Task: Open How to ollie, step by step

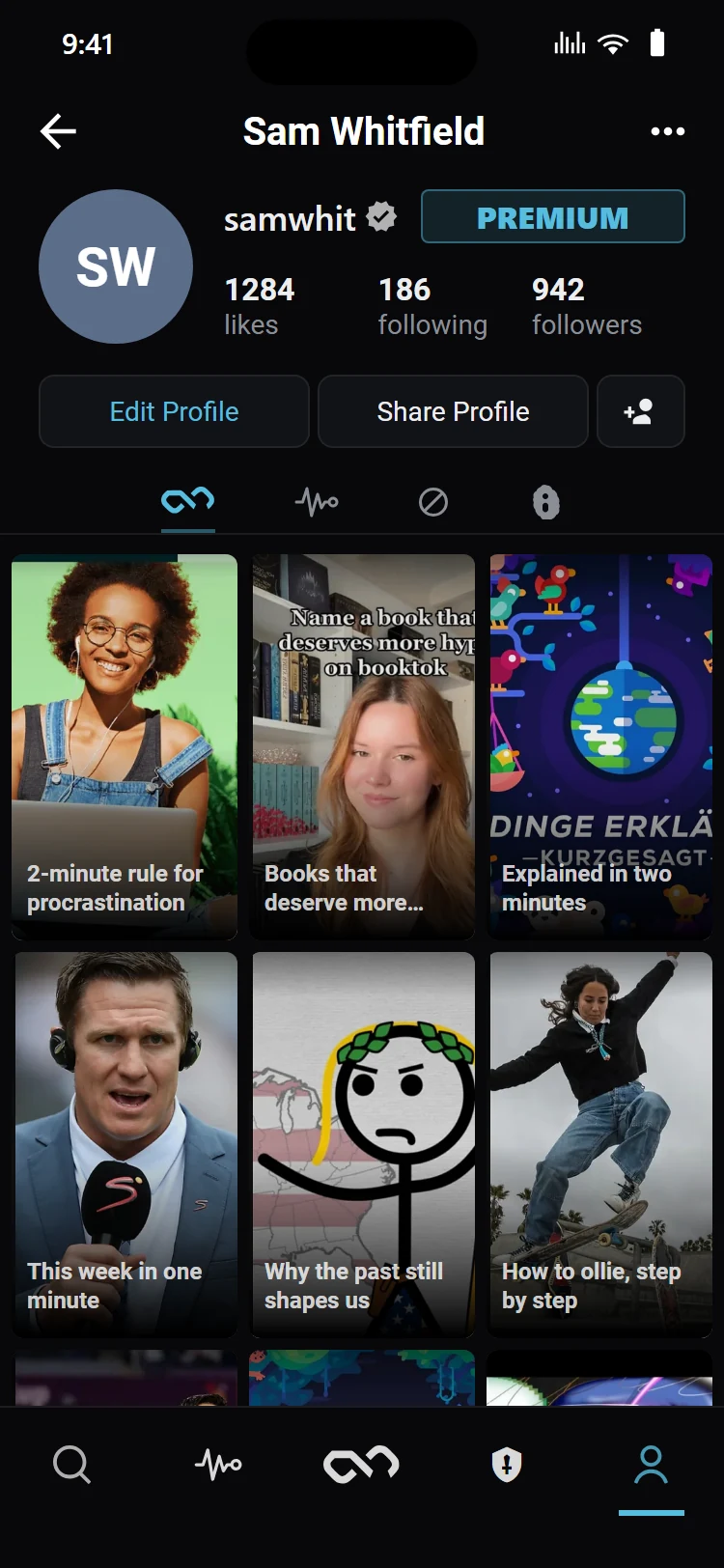Action: click(599, 1144)
